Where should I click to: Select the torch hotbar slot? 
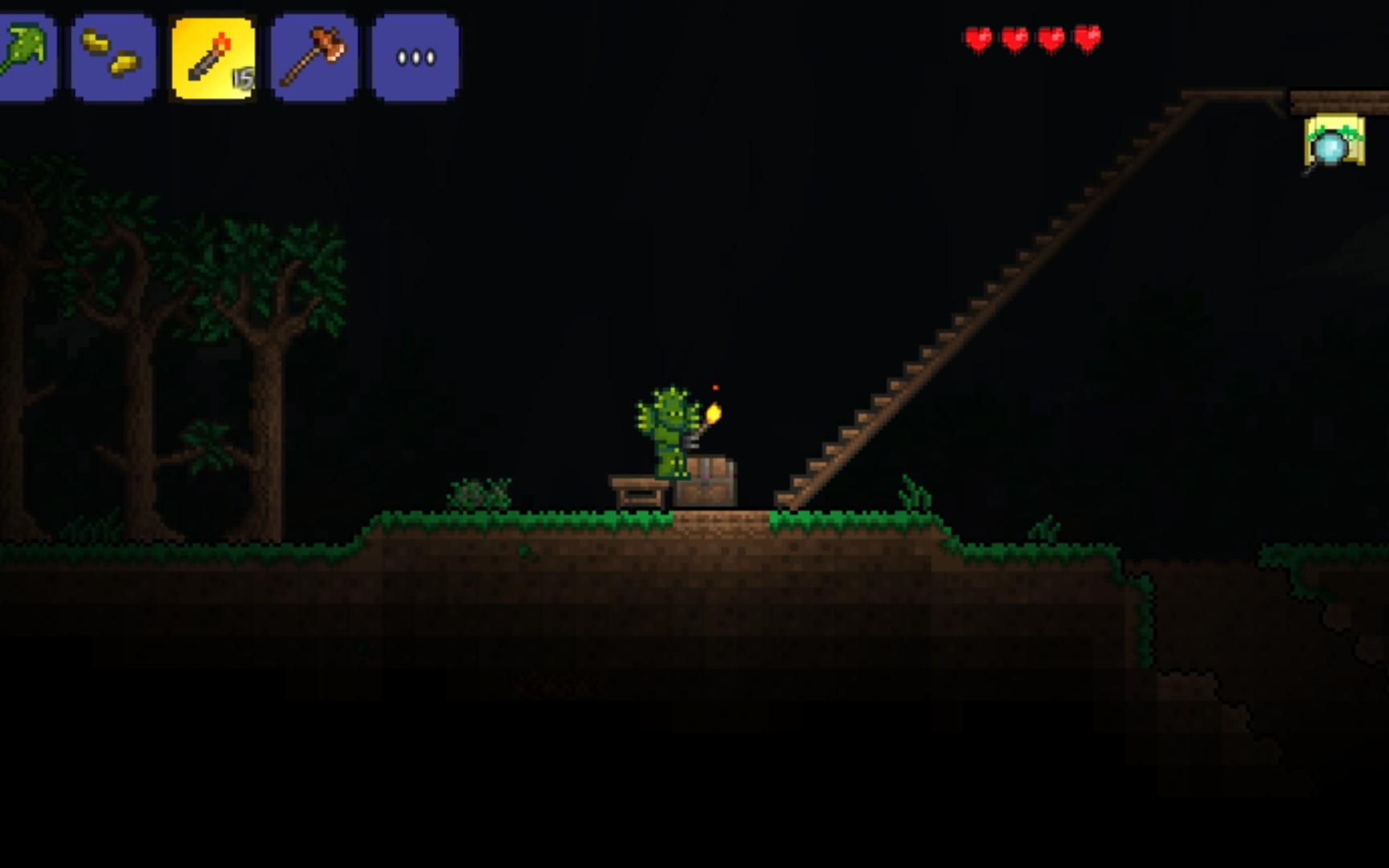[x=214, y=58]
